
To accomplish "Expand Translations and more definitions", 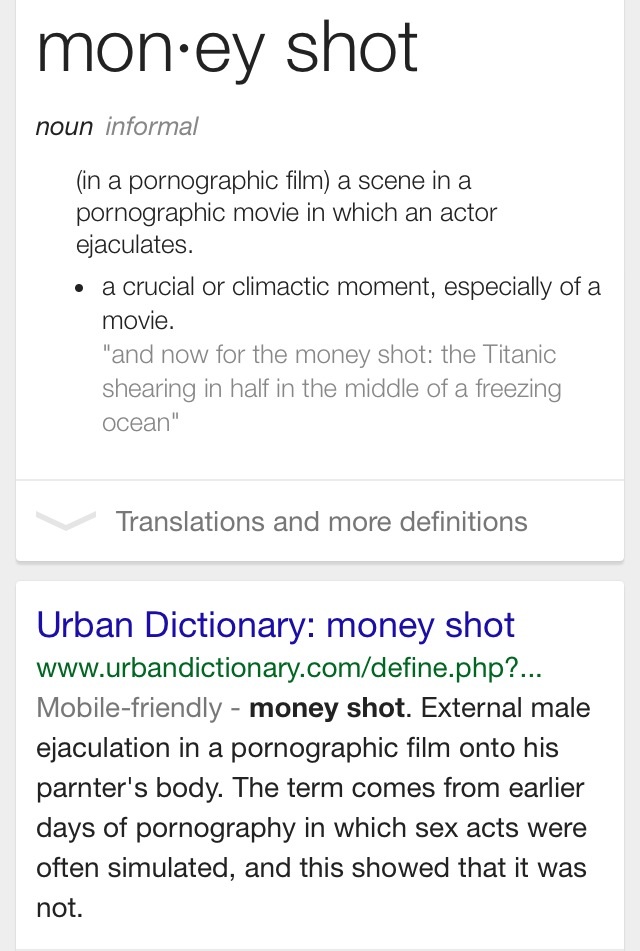I will 320,521.
